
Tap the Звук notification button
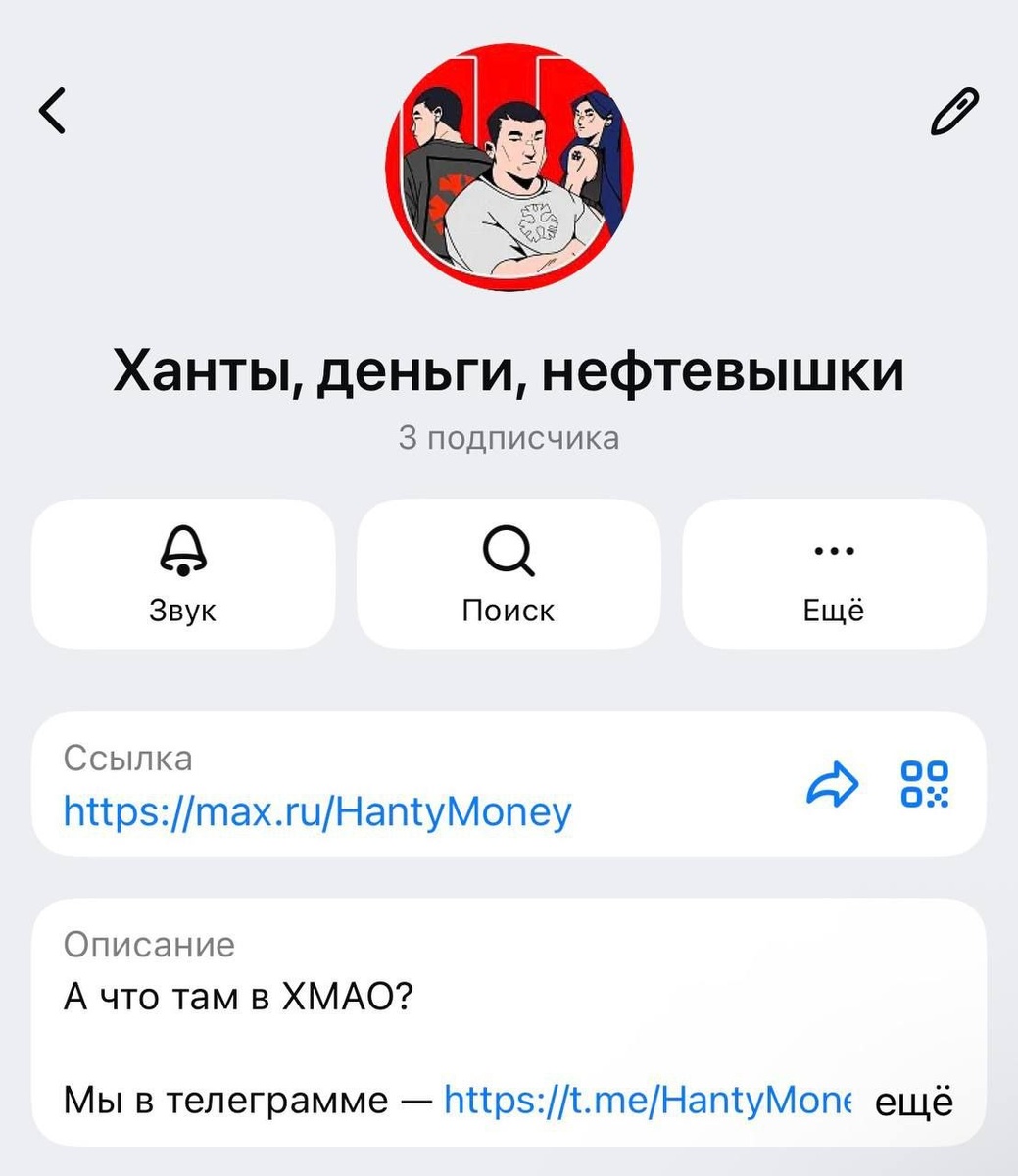click(183, 574)
